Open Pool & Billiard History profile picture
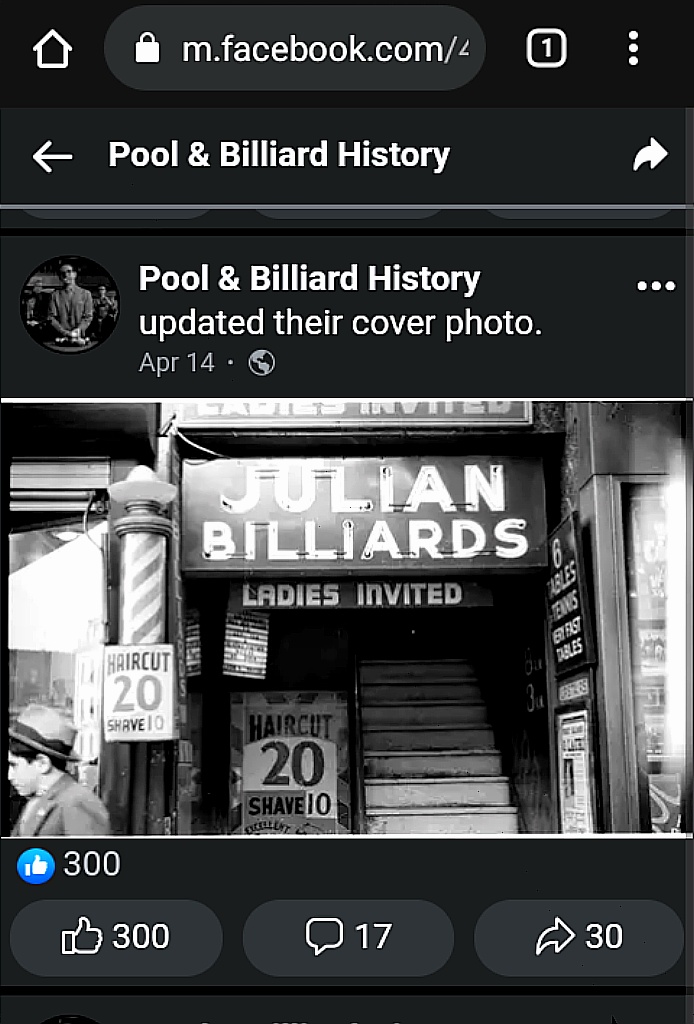Image resolution: width=694 pixels, height=1024 pixels. tap(70, 305)
